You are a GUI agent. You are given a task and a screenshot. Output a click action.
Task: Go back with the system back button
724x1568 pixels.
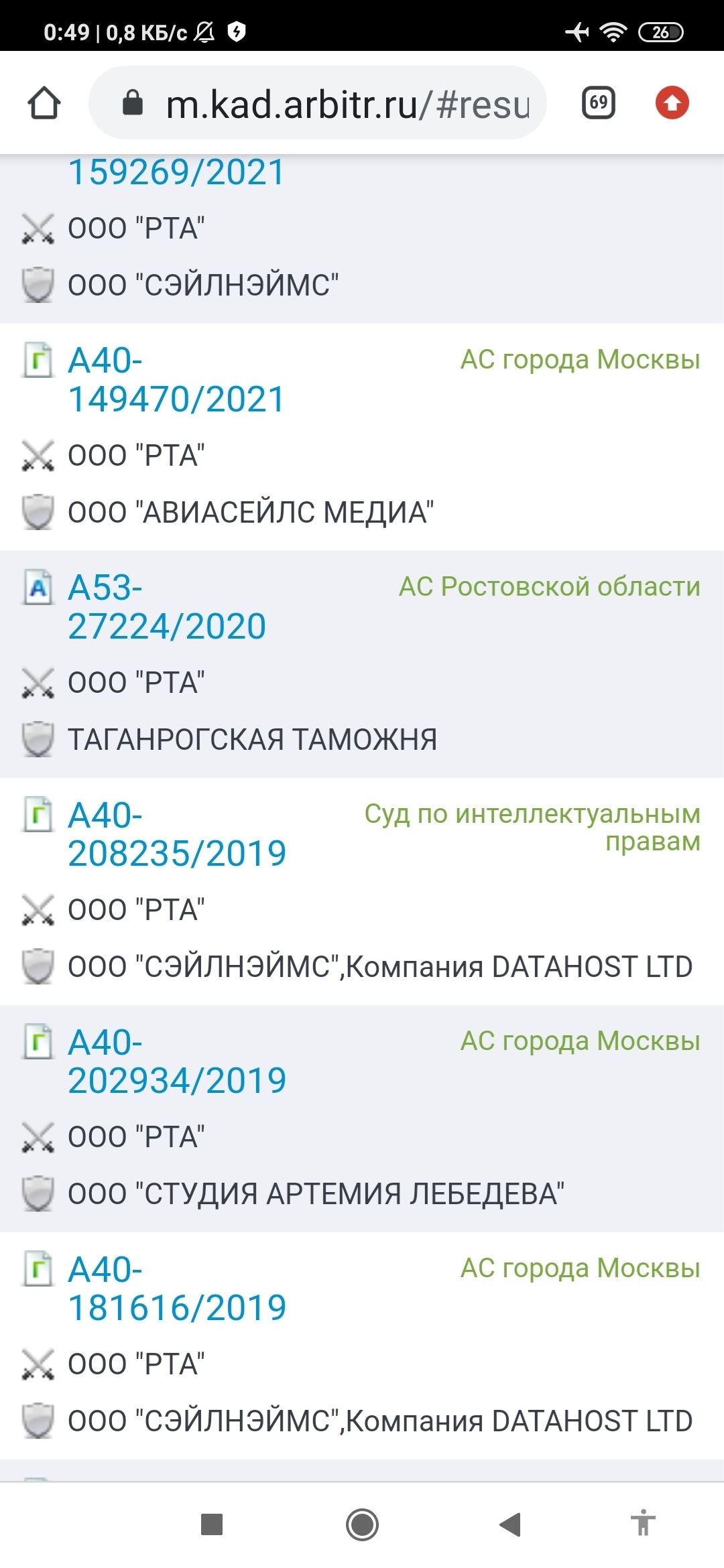[510, 1524]
